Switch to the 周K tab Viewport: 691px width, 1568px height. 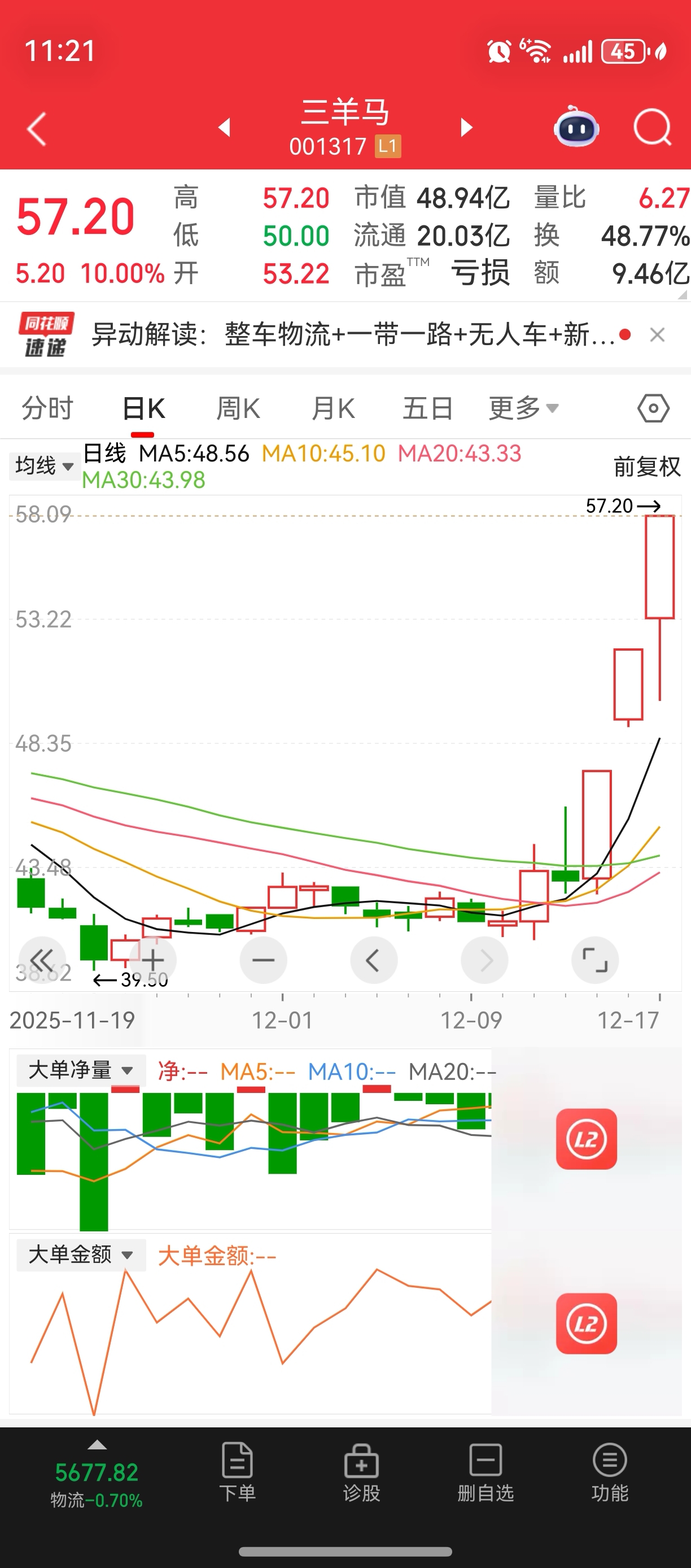[x=238, y=408]
